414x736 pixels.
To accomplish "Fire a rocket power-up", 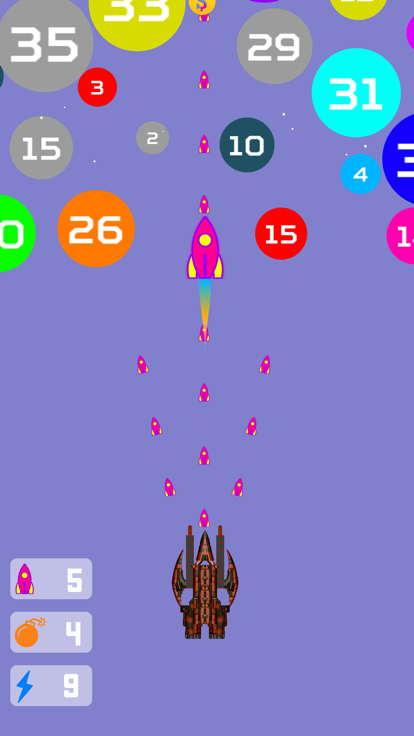I will [x=51, y=578].
